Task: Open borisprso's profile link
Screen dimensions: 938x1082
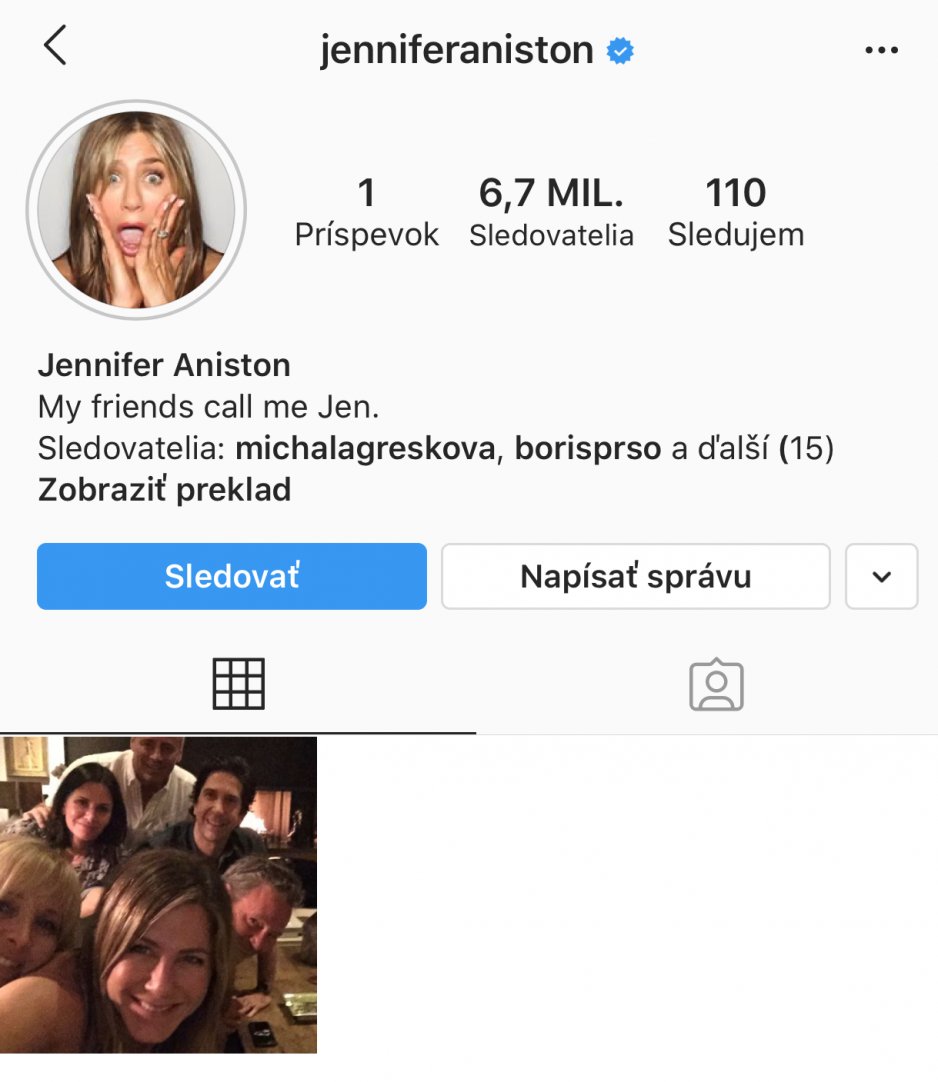Action: click(588, 449)
